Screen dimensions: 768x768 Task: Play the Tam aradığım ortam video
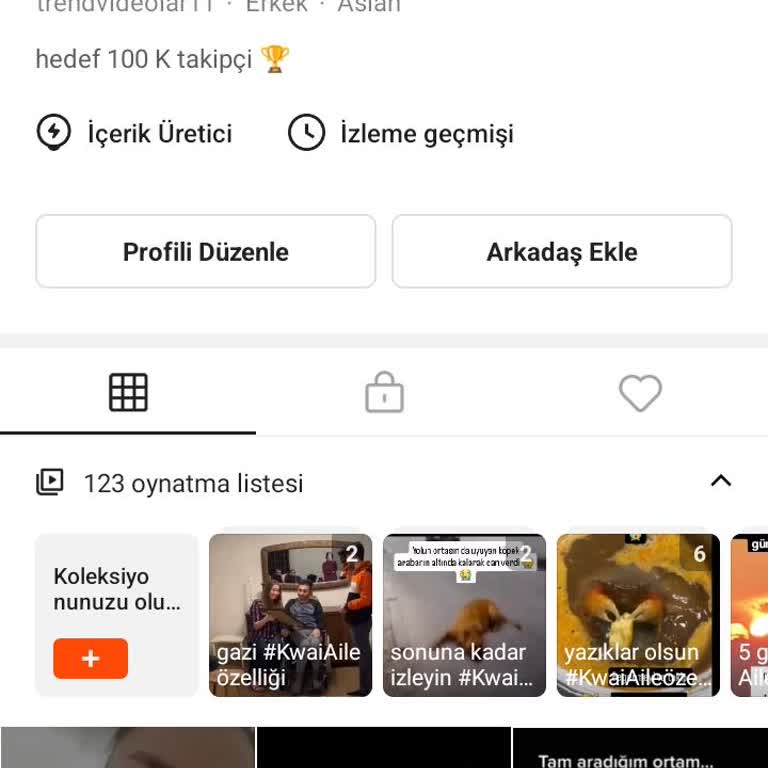640,750
